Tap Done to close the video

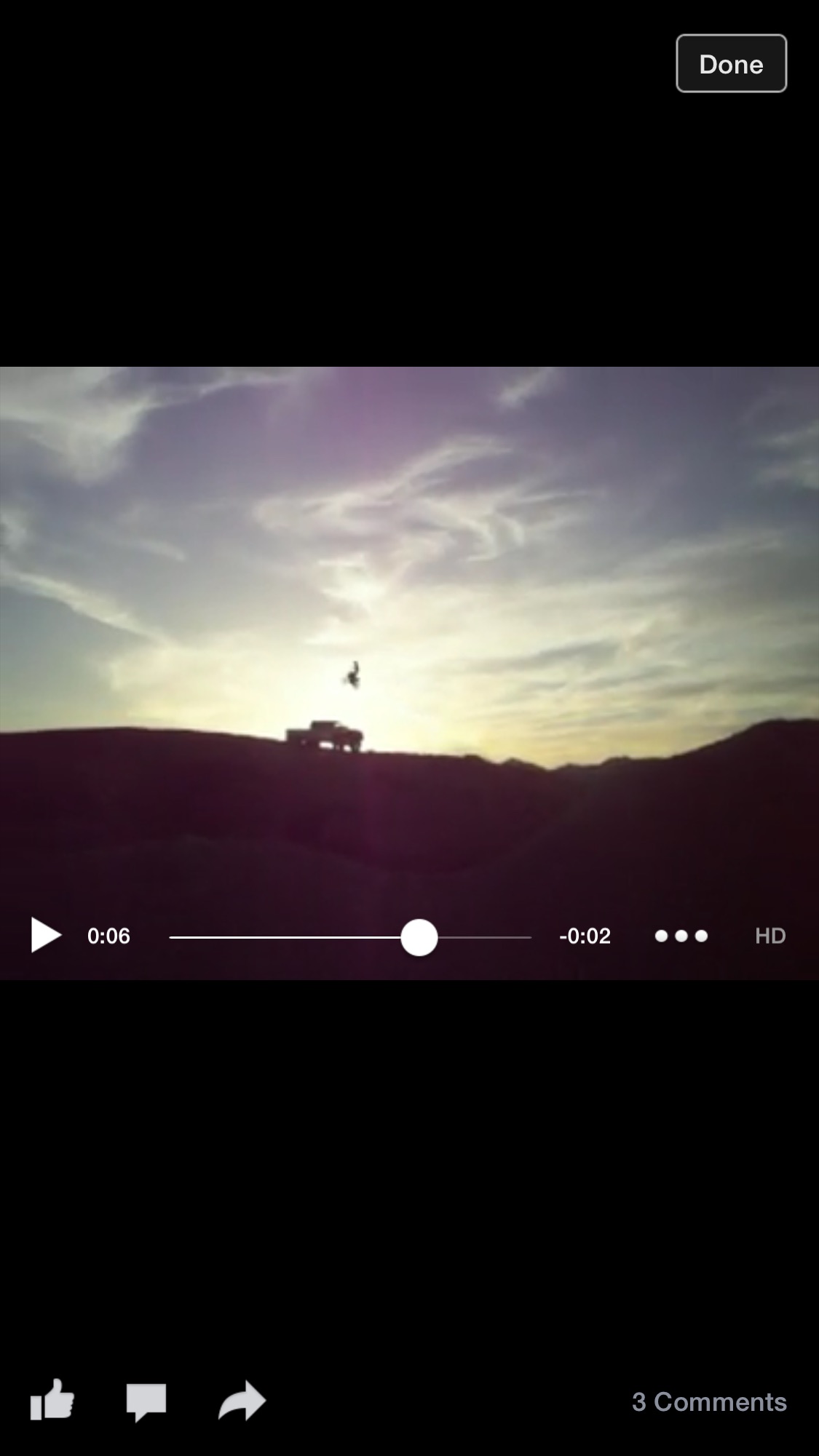point(731,63)
